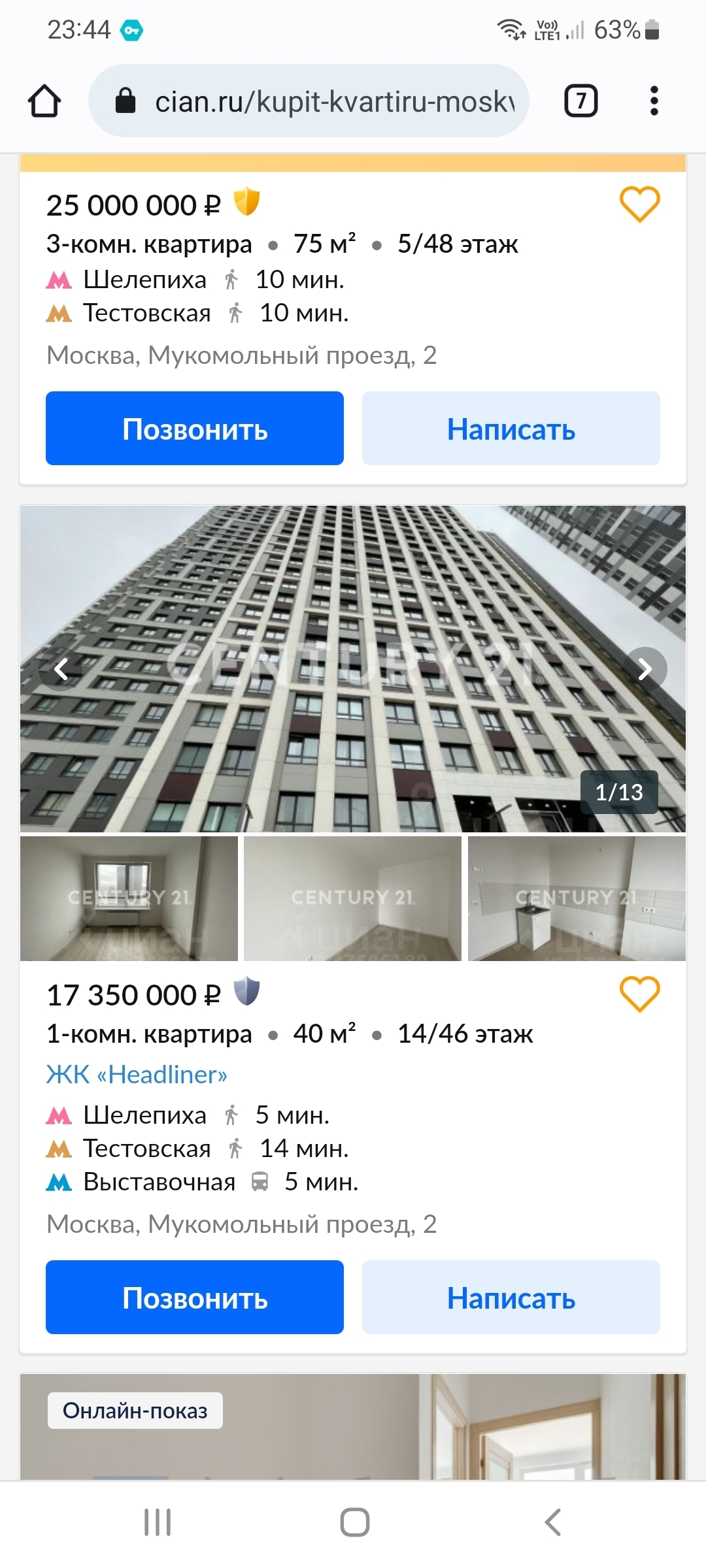
Task: Write to seller of 1-комн. квартира
Action: [511, 1298]
